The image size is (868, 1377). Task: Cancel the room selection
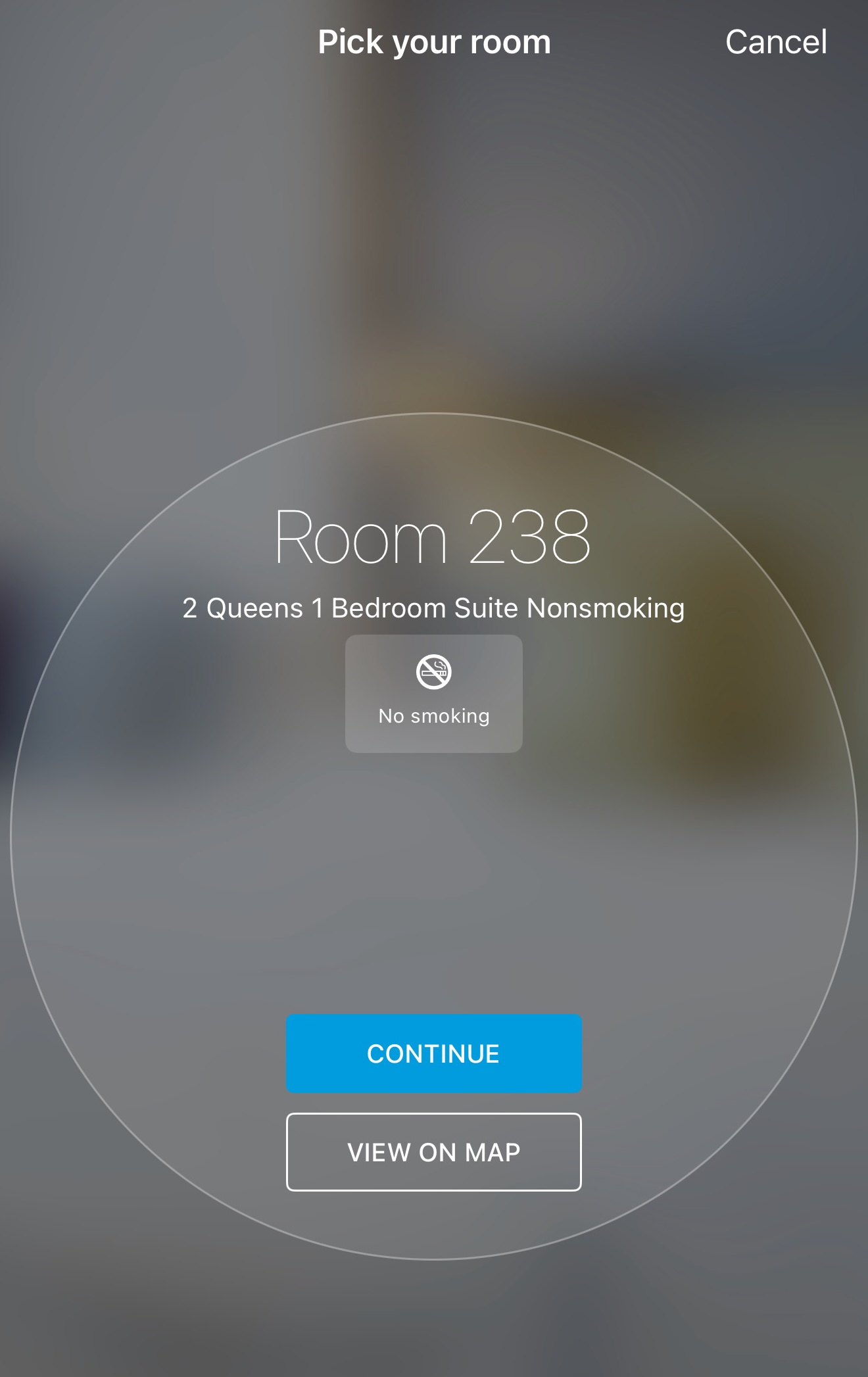click(x=776, y=43)
